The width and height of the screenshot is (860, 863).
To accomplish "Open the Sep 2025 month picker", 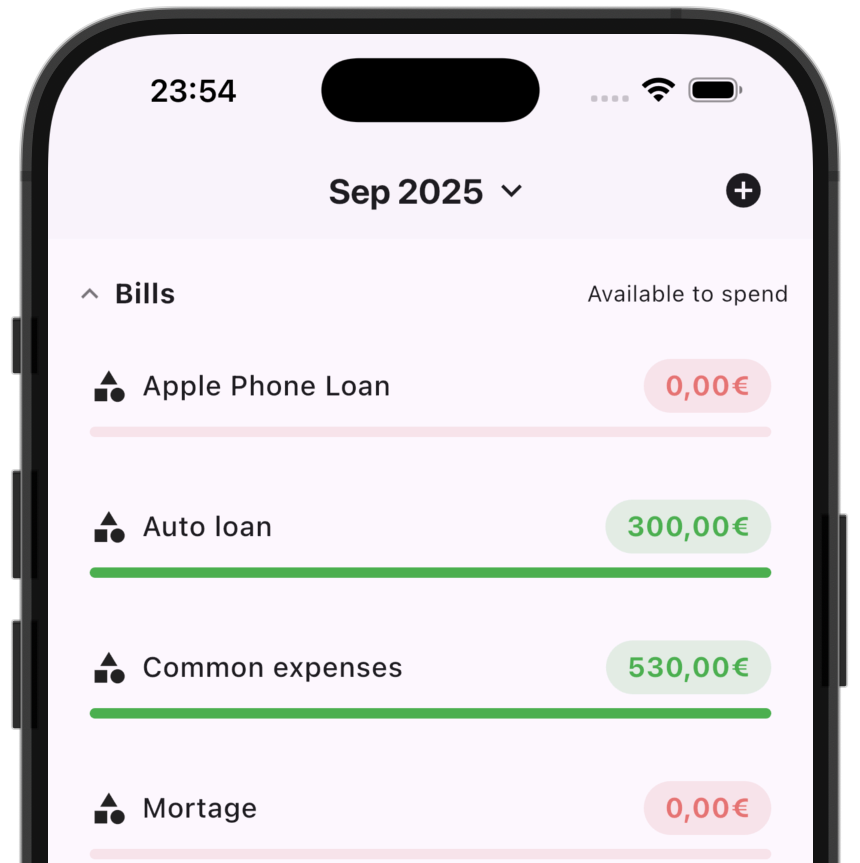I will pos(427,191).
